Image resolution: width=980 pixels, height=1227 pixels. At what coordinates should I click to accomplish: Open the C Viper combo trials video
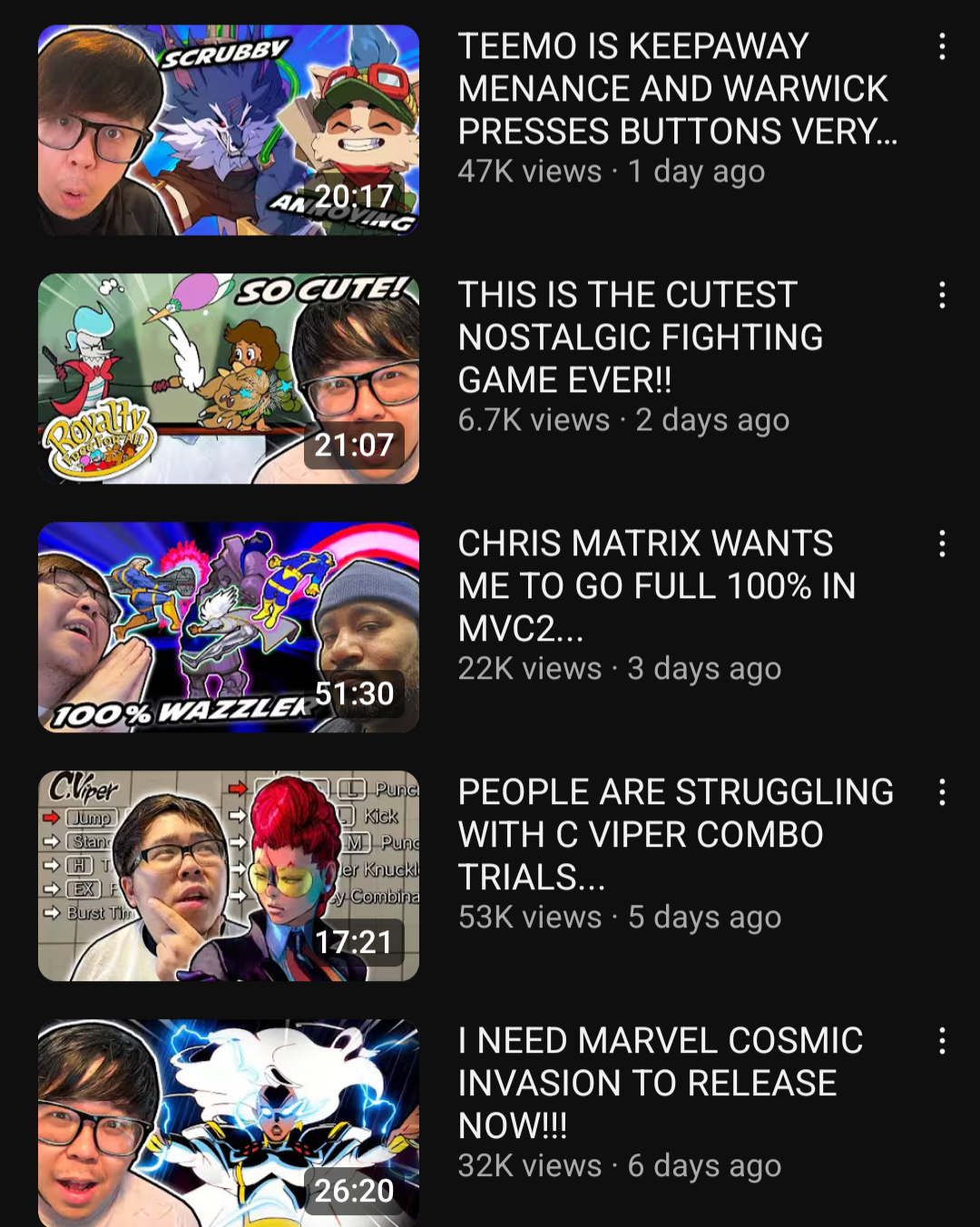[x=229, y=876]
